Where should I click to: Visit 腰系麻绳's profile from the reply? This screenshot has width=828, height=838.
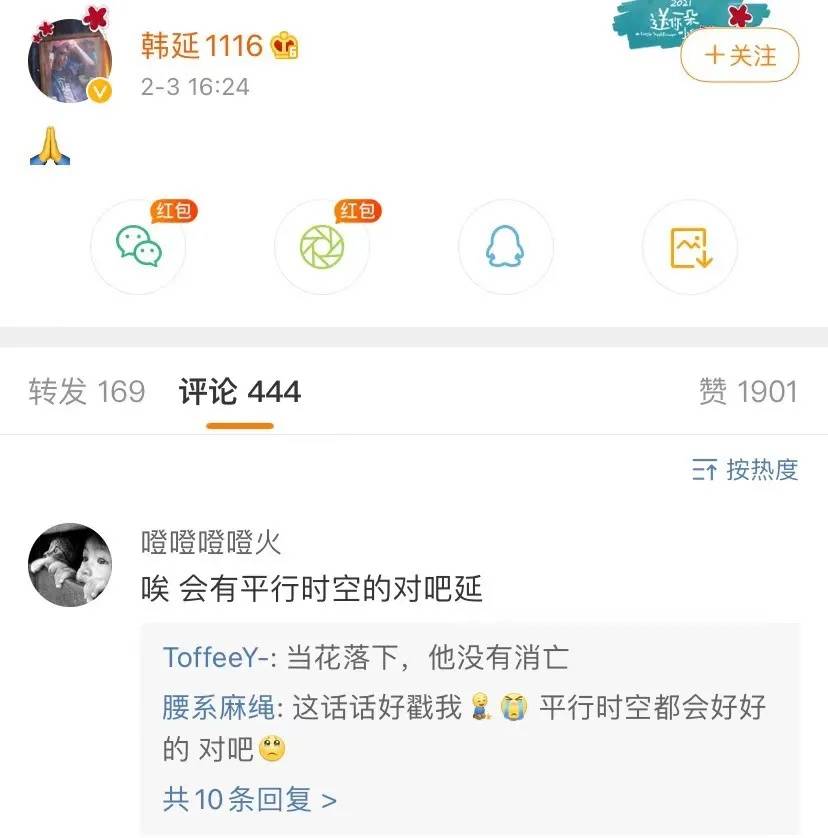coord(225,708)
